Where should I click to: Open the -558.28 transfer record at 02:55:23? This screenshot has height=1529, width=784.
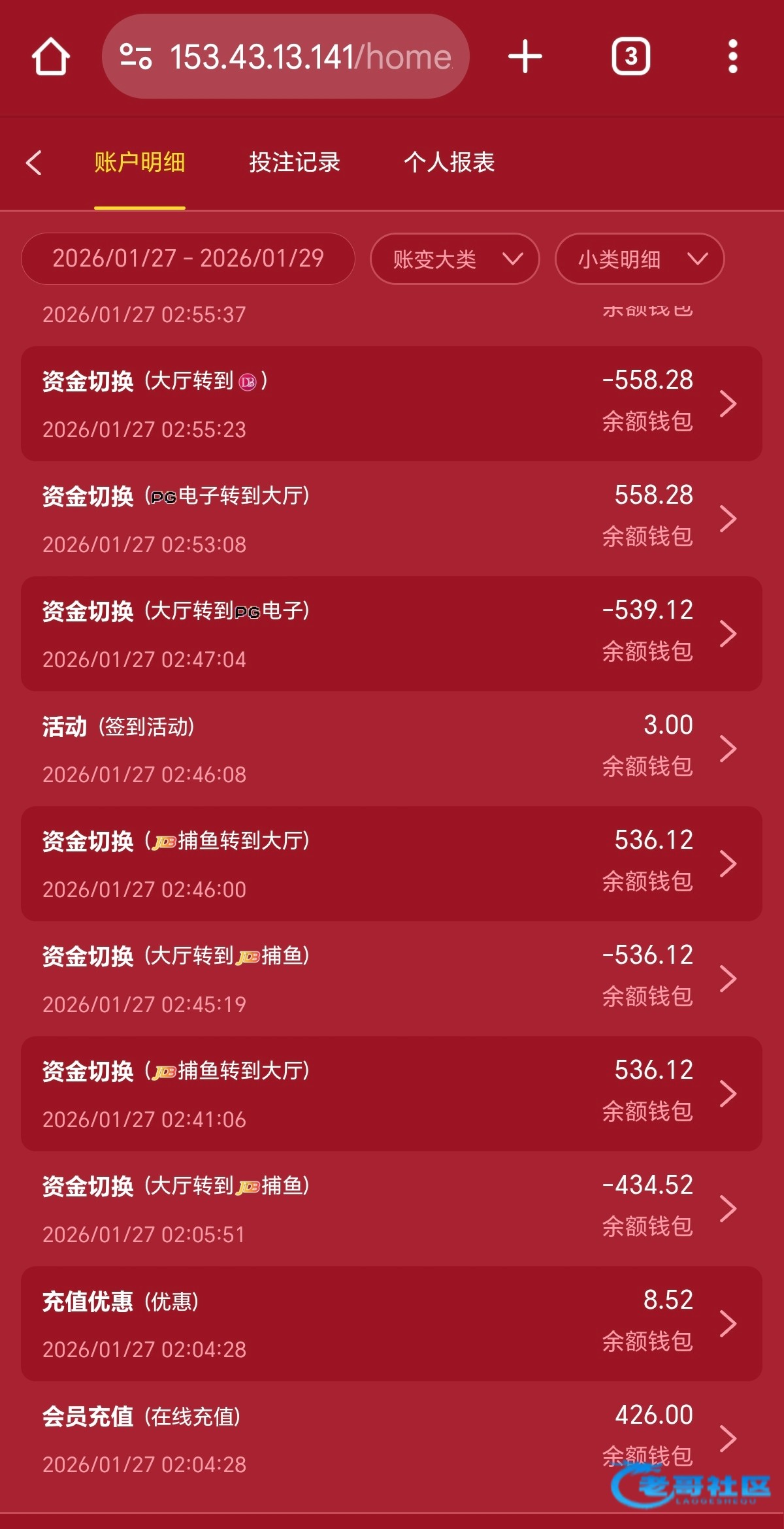(x=391, y=404)
